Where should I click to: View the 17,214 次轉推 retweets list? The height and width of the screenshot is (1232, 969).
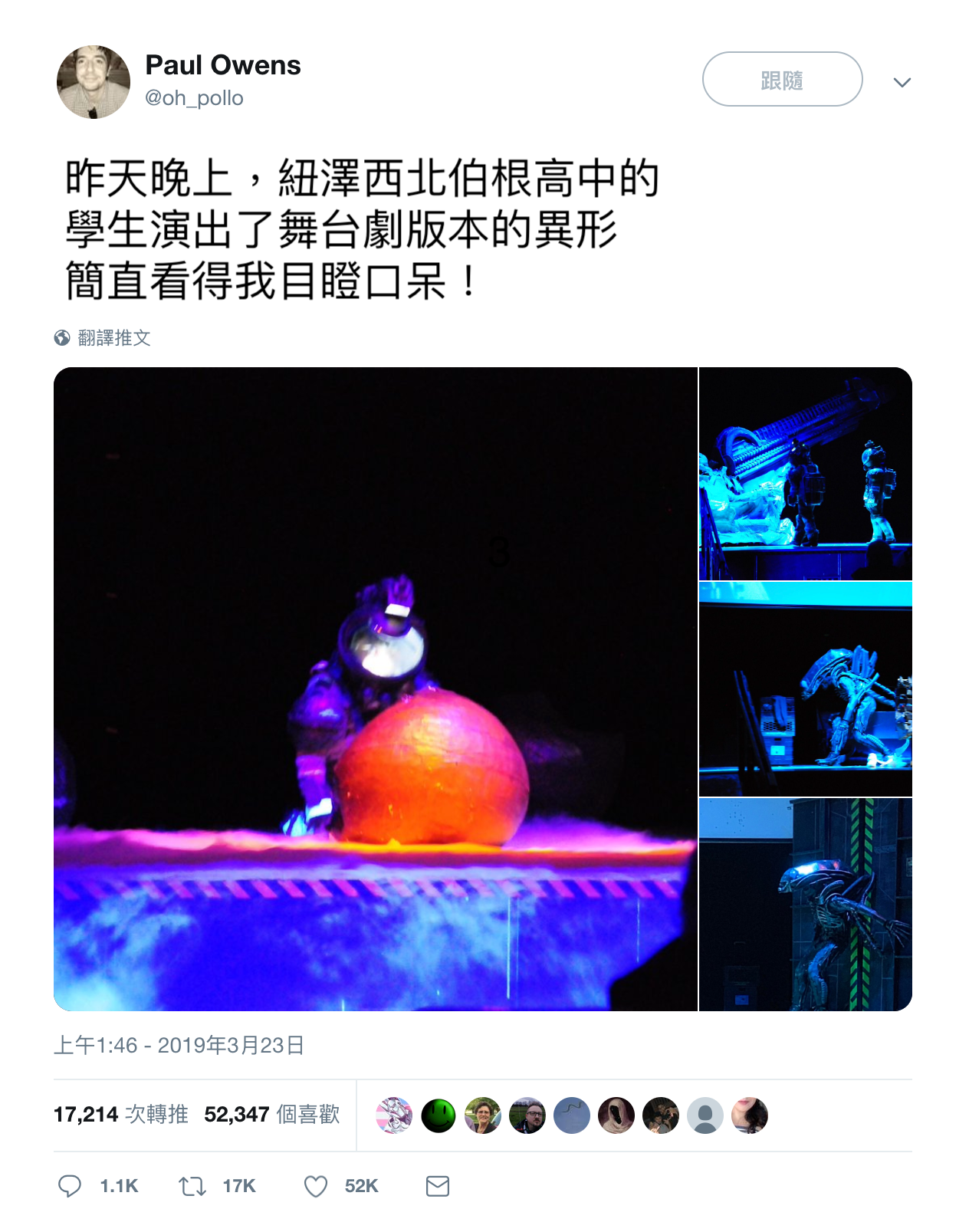tap(120, 1114)
